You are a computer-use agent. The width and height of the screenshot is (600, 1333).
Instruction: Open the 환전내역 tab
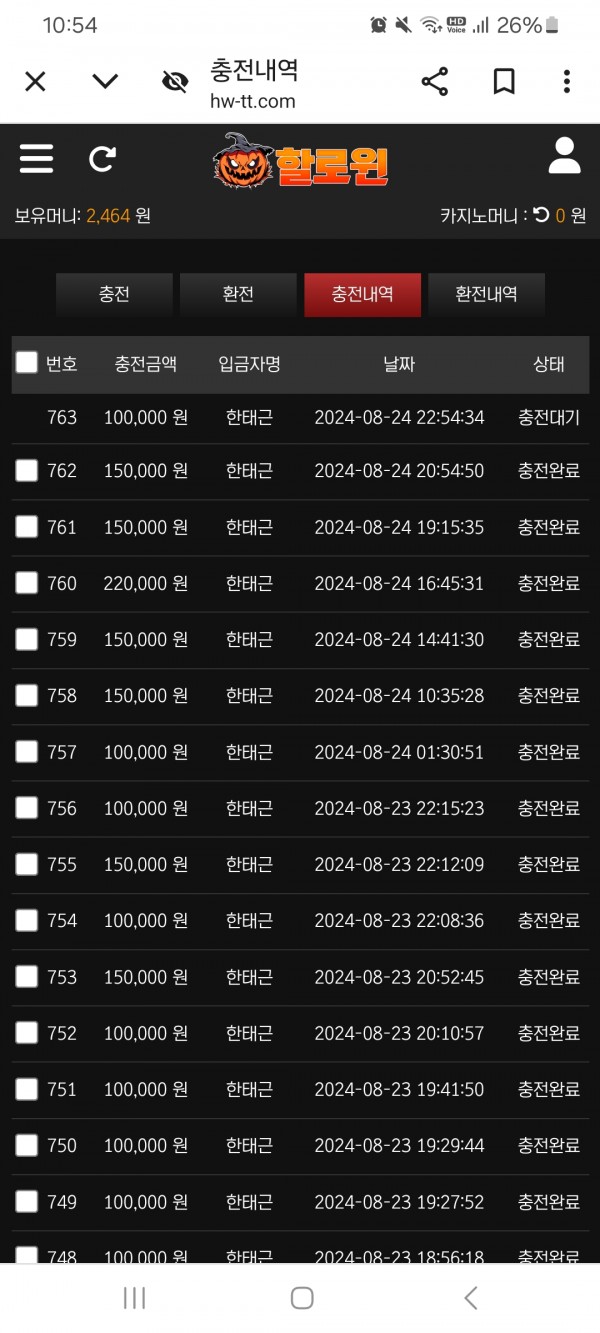(x=486, y=295)
